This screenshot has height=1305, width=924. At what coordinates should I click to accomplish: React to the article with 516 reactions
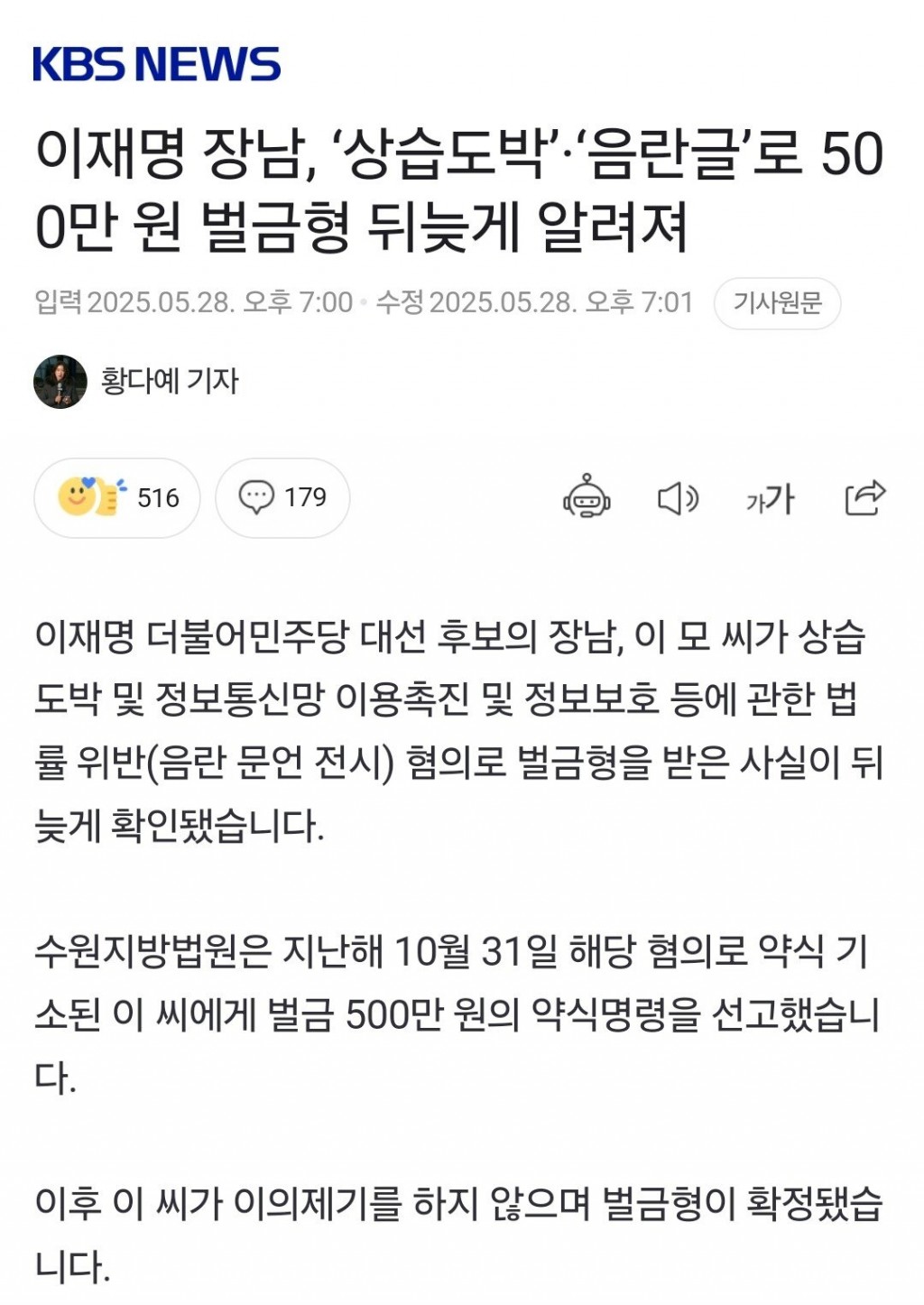pos(117,497)
